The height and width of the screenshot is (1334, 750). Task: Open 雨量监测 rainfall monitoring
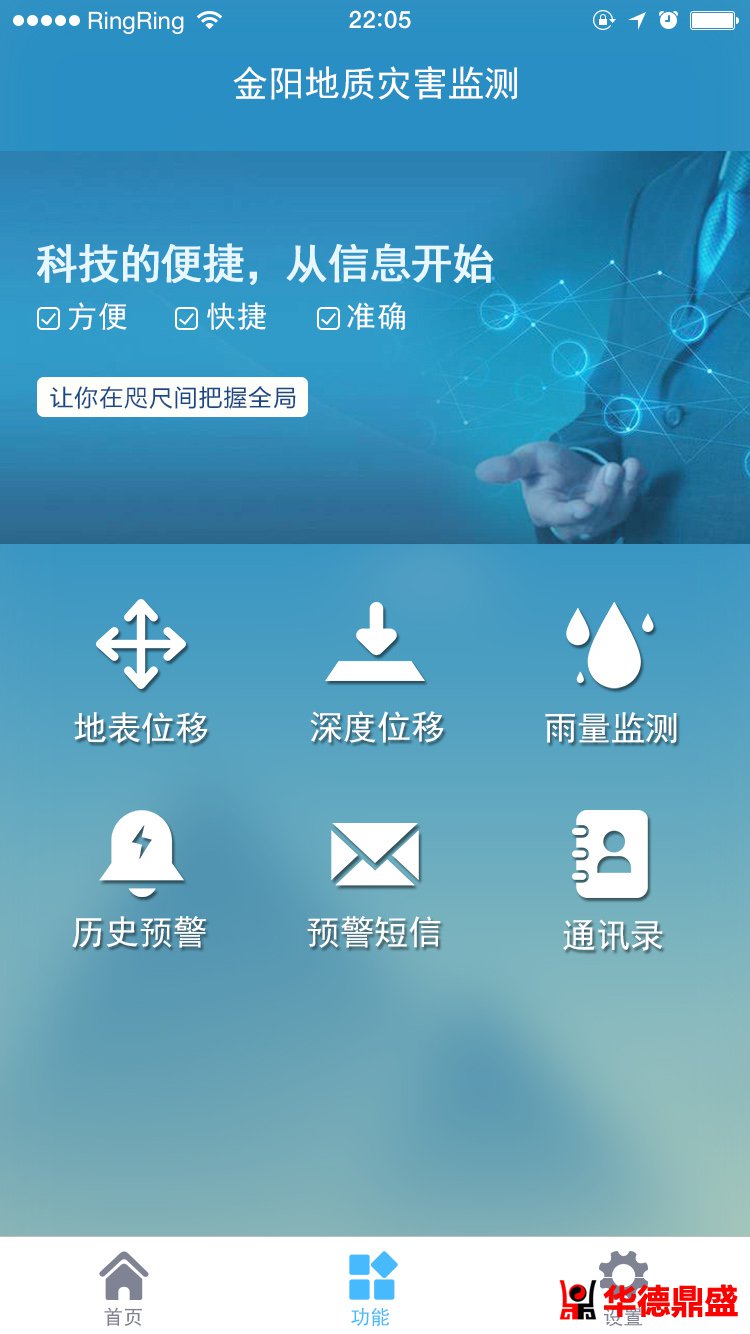pos(611,672)
